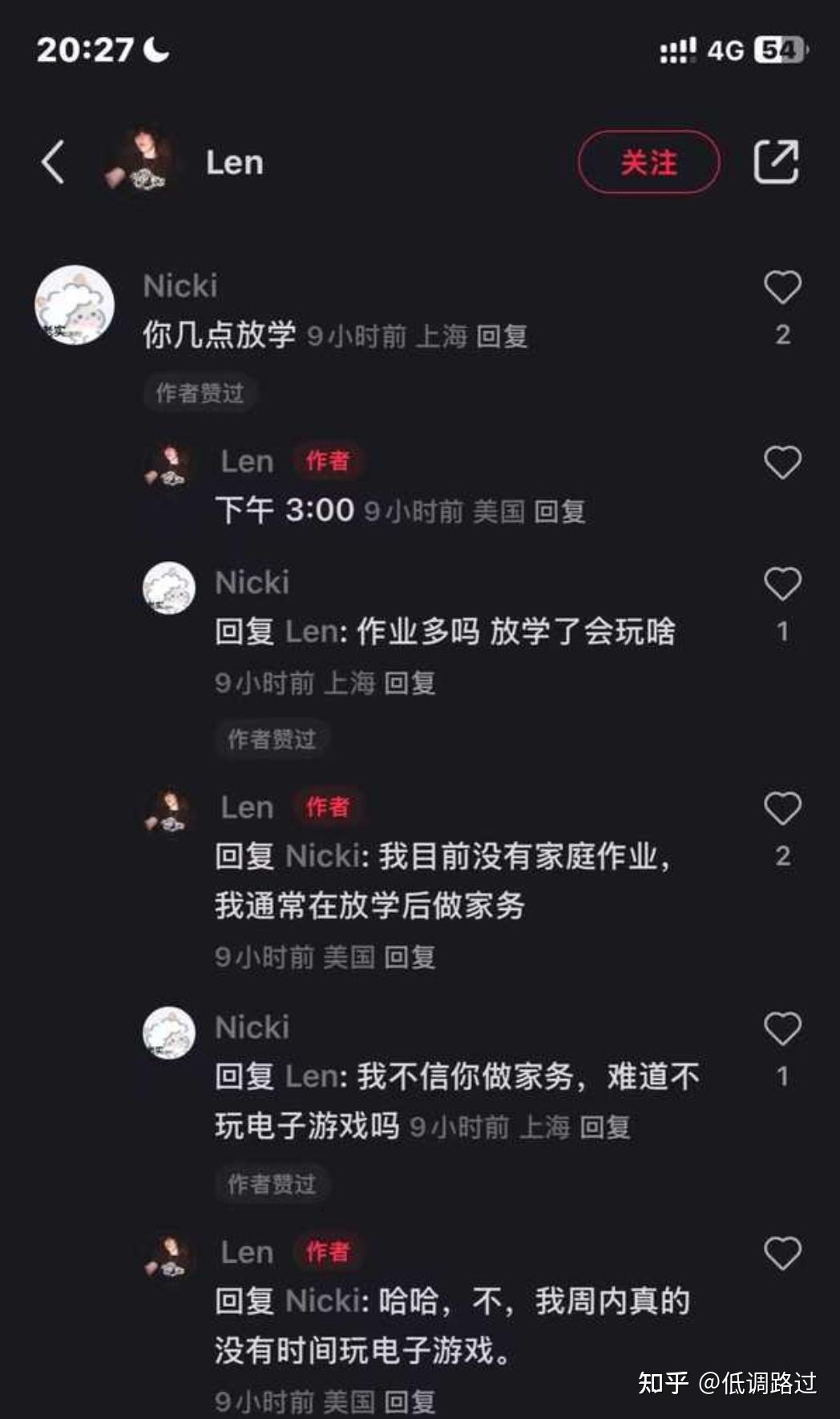The height and width of the screenshot is (1419, 840).
Task: Like Nicki's comment 你几点放学
Action: point(782,288)
